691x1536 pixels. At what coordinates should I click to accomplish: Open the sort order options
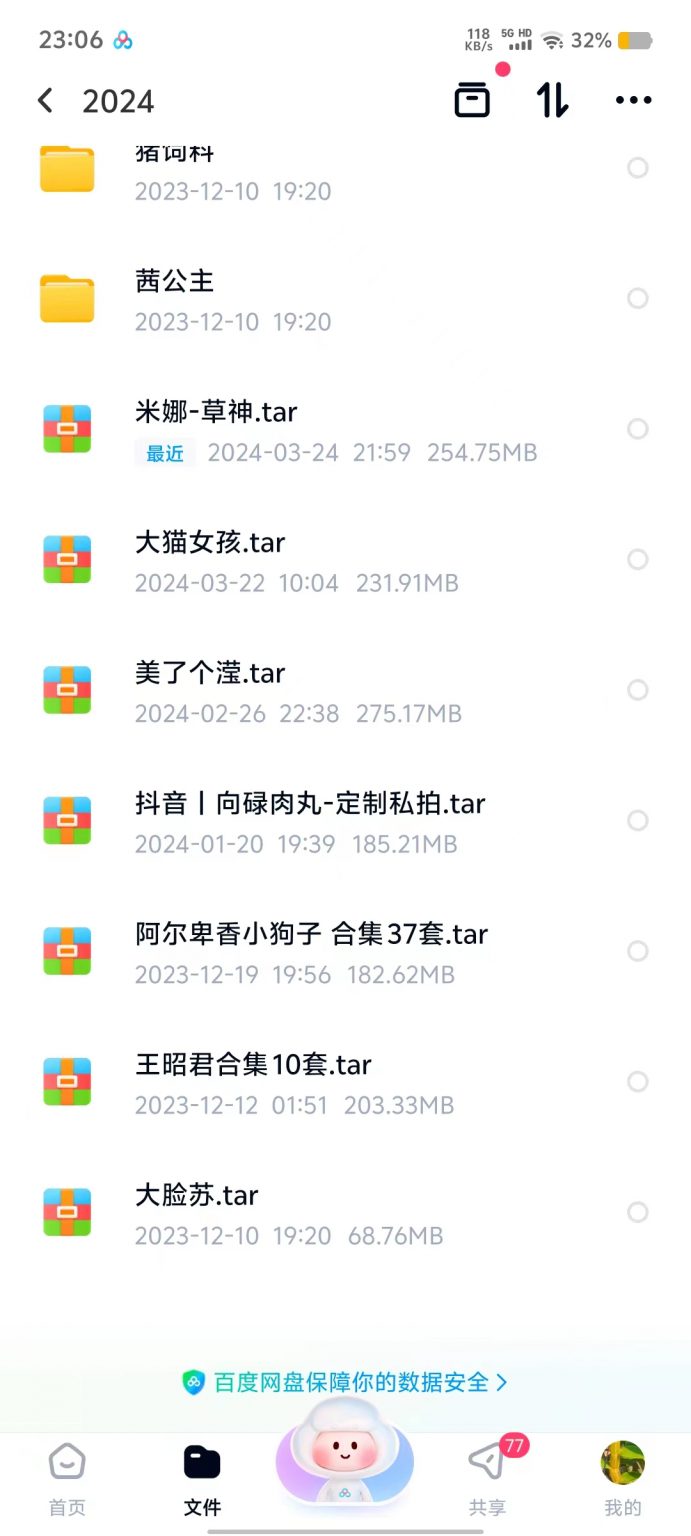point(553,100)
